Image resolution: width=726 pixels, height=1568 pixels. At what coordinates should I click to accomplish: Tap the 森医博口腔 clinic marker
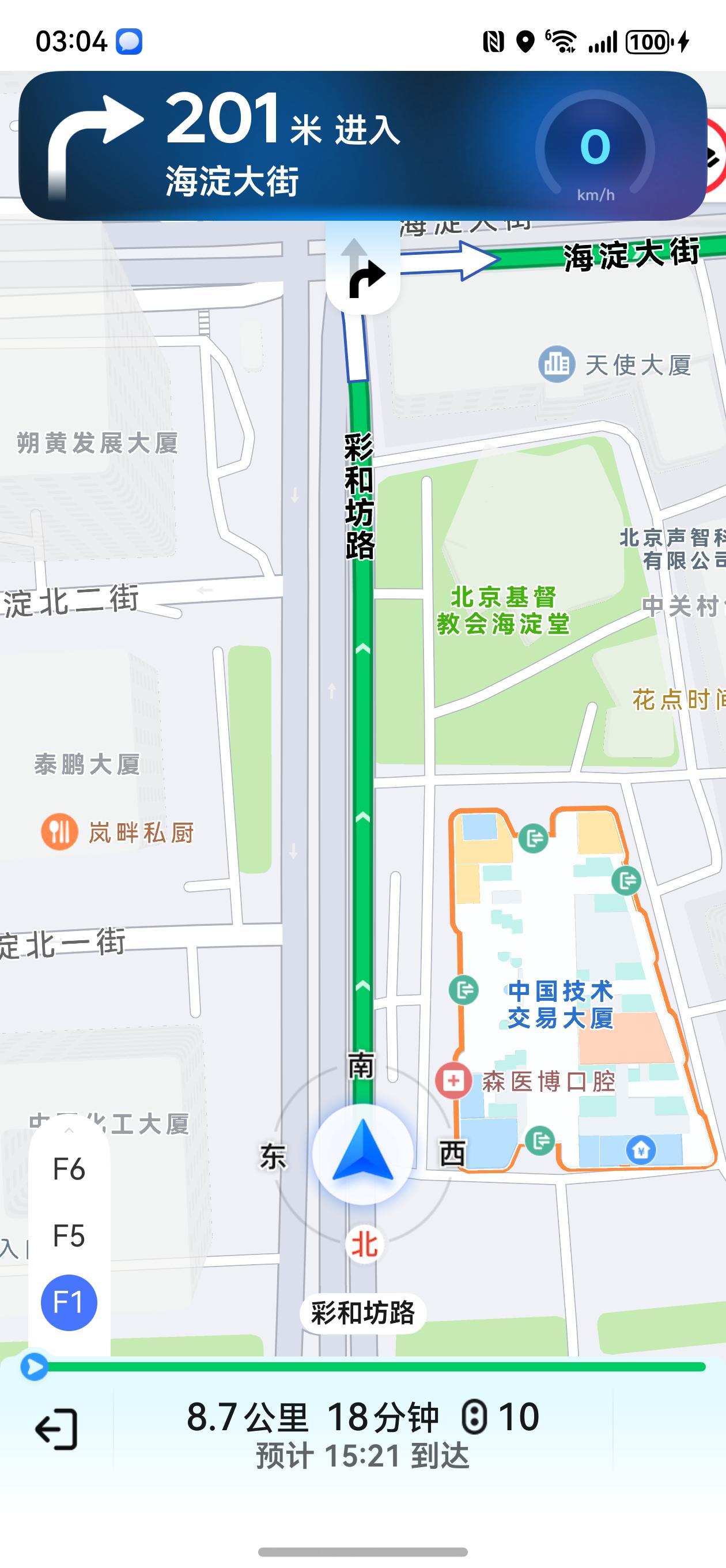coord(453,1081)
